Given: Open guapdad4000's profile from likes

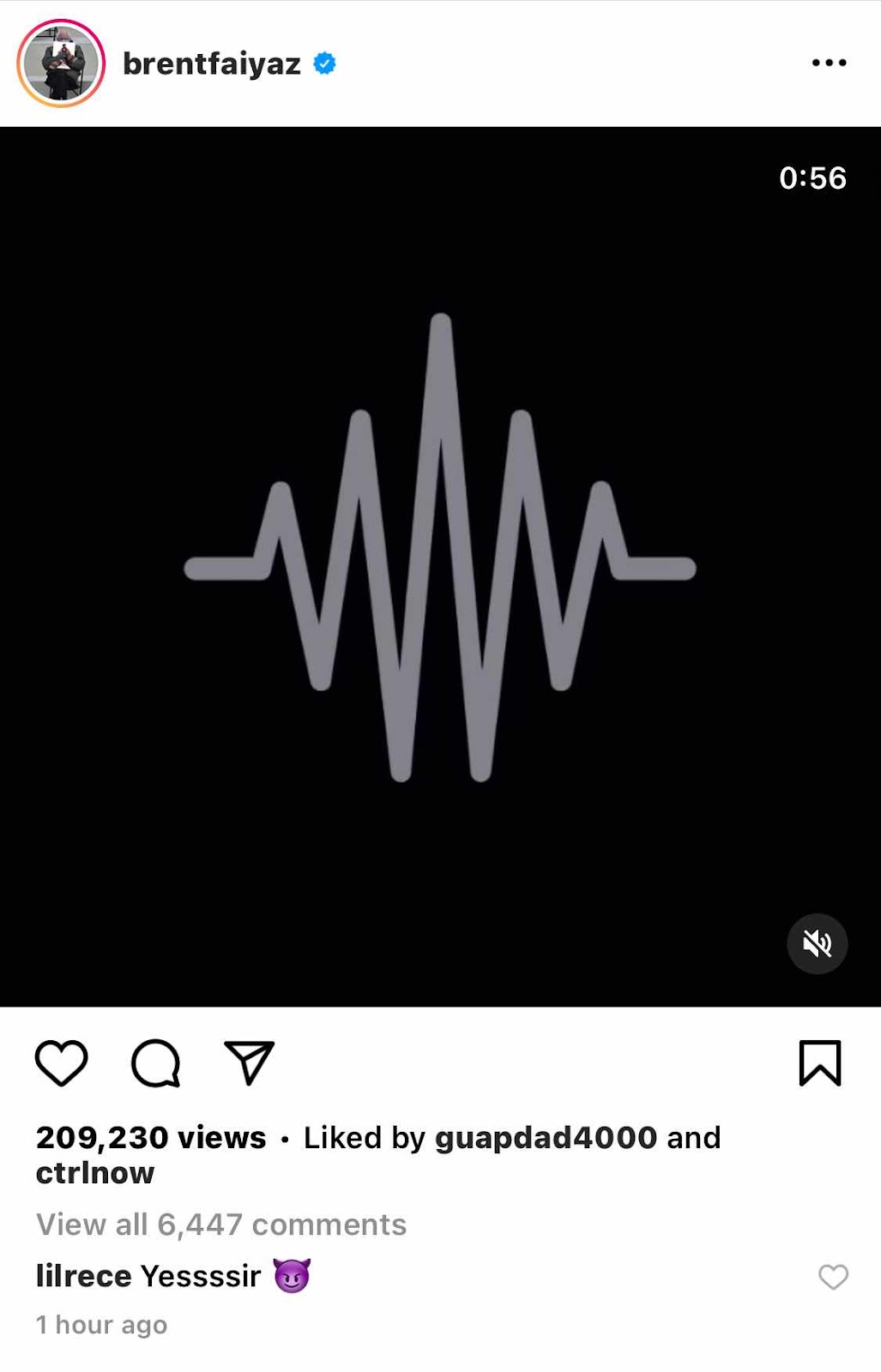Looking at the screenshot, I should 546,1137.
